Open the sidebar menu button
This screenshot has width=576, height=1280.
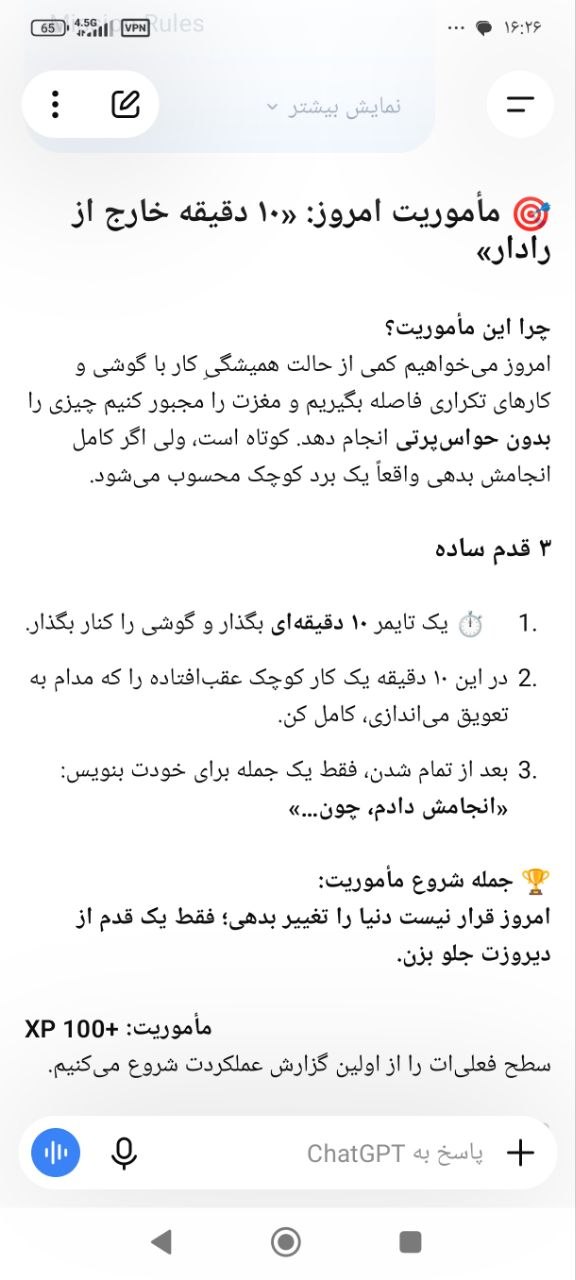[520, 104]
